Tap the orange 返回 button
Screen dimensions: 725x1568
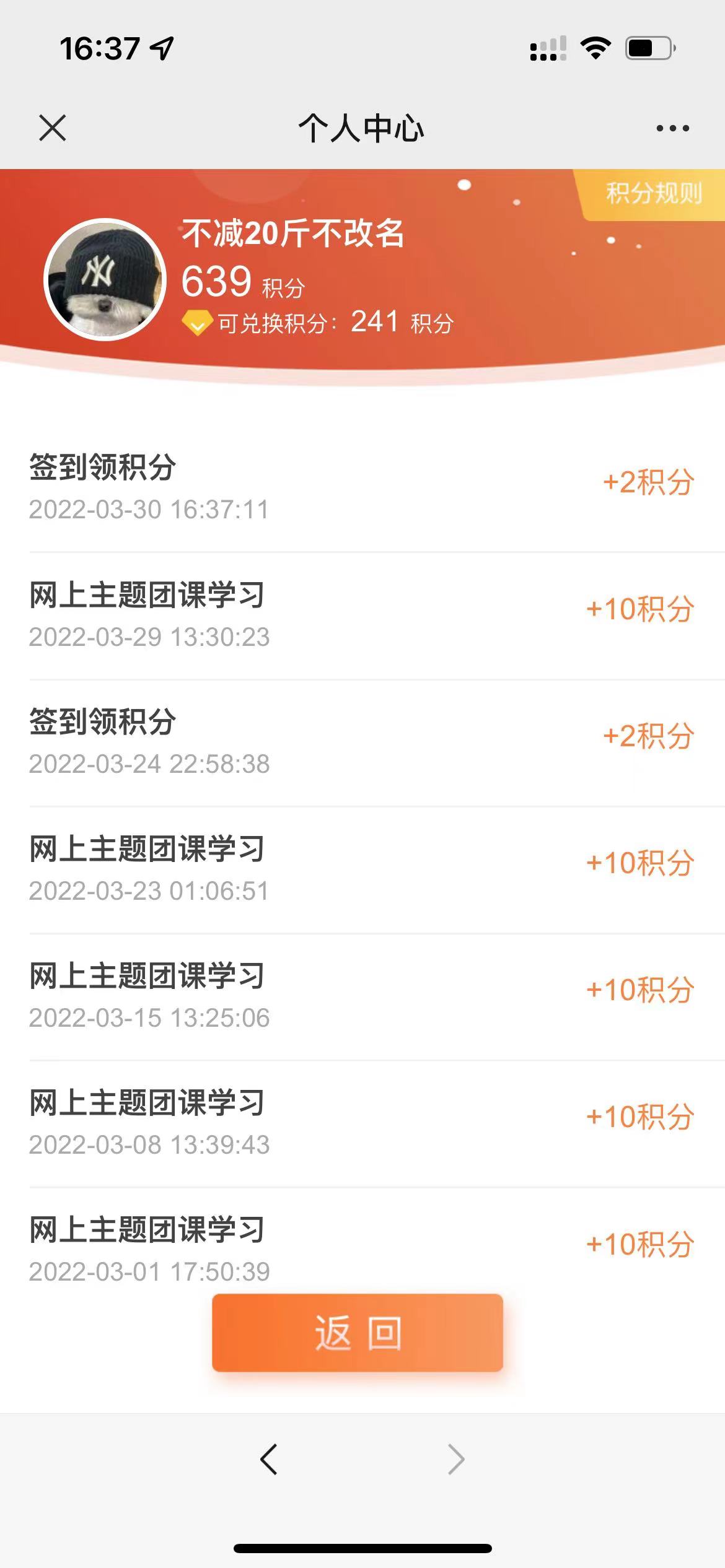pos(358,1332)
